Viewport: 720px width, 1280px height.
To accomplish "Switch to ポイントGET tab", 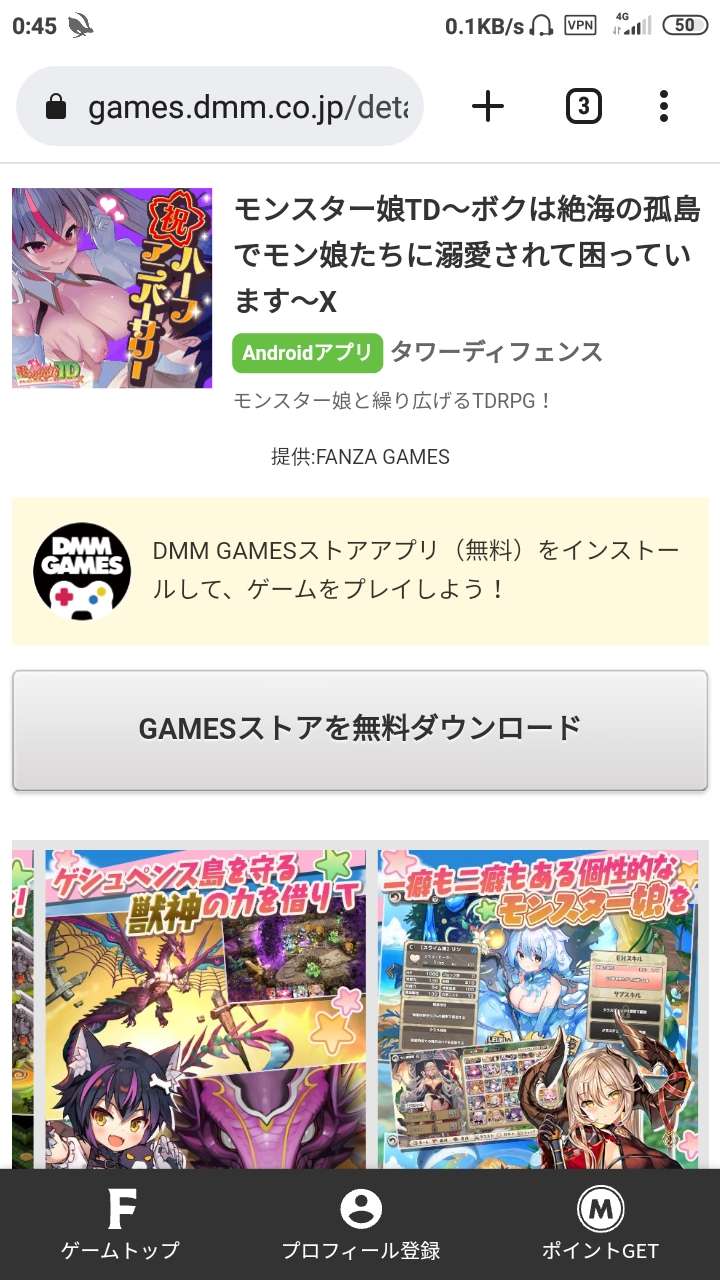I will [x=600, y=1225].
